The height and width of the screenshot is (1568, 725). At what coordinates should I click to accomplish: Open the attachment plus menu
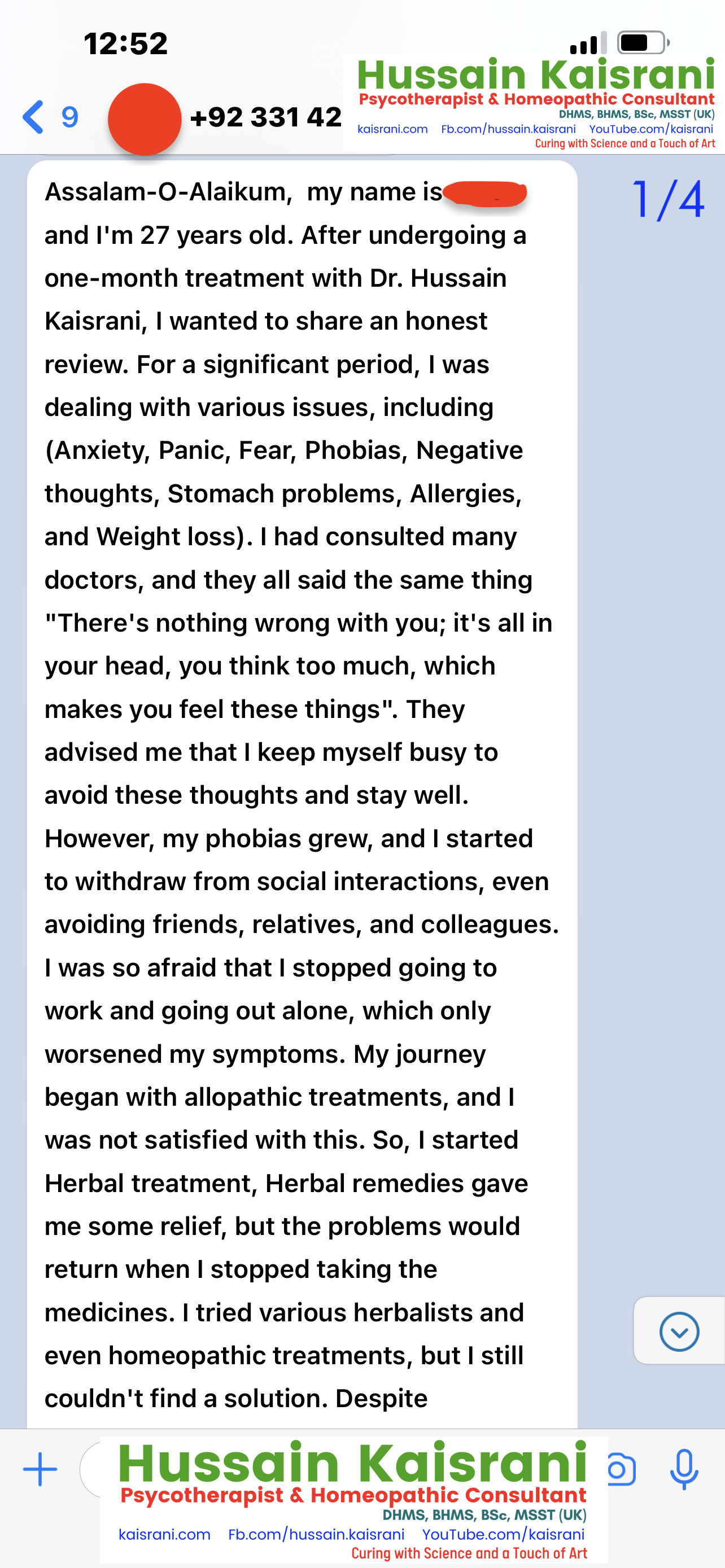click(x=40, y=1469)
